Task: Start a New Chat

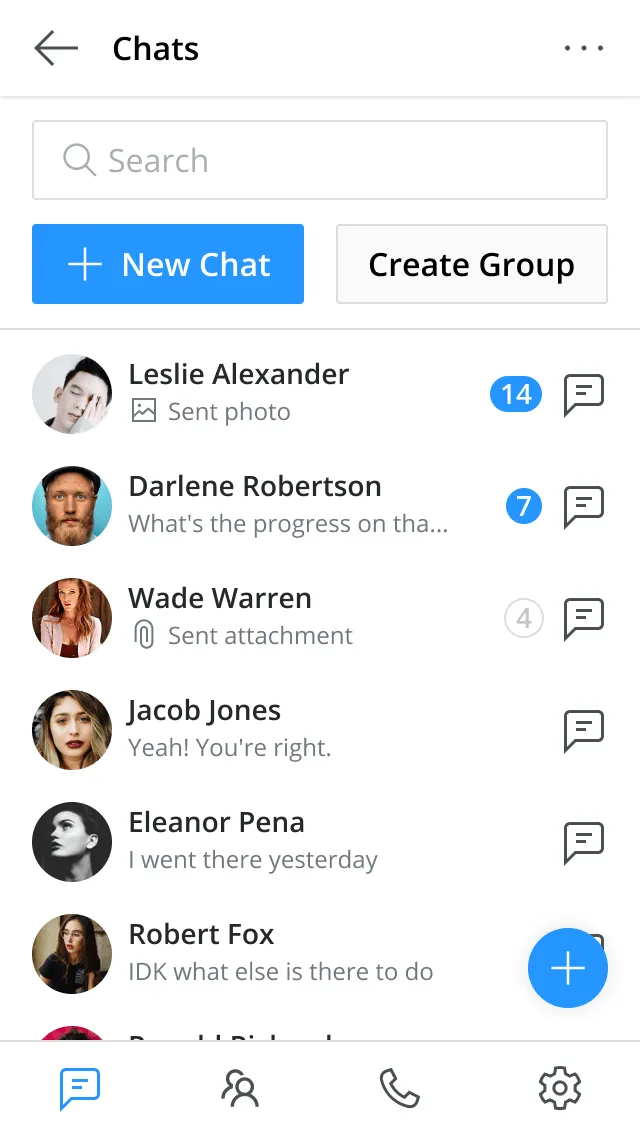Action: [x=168, y=264]
